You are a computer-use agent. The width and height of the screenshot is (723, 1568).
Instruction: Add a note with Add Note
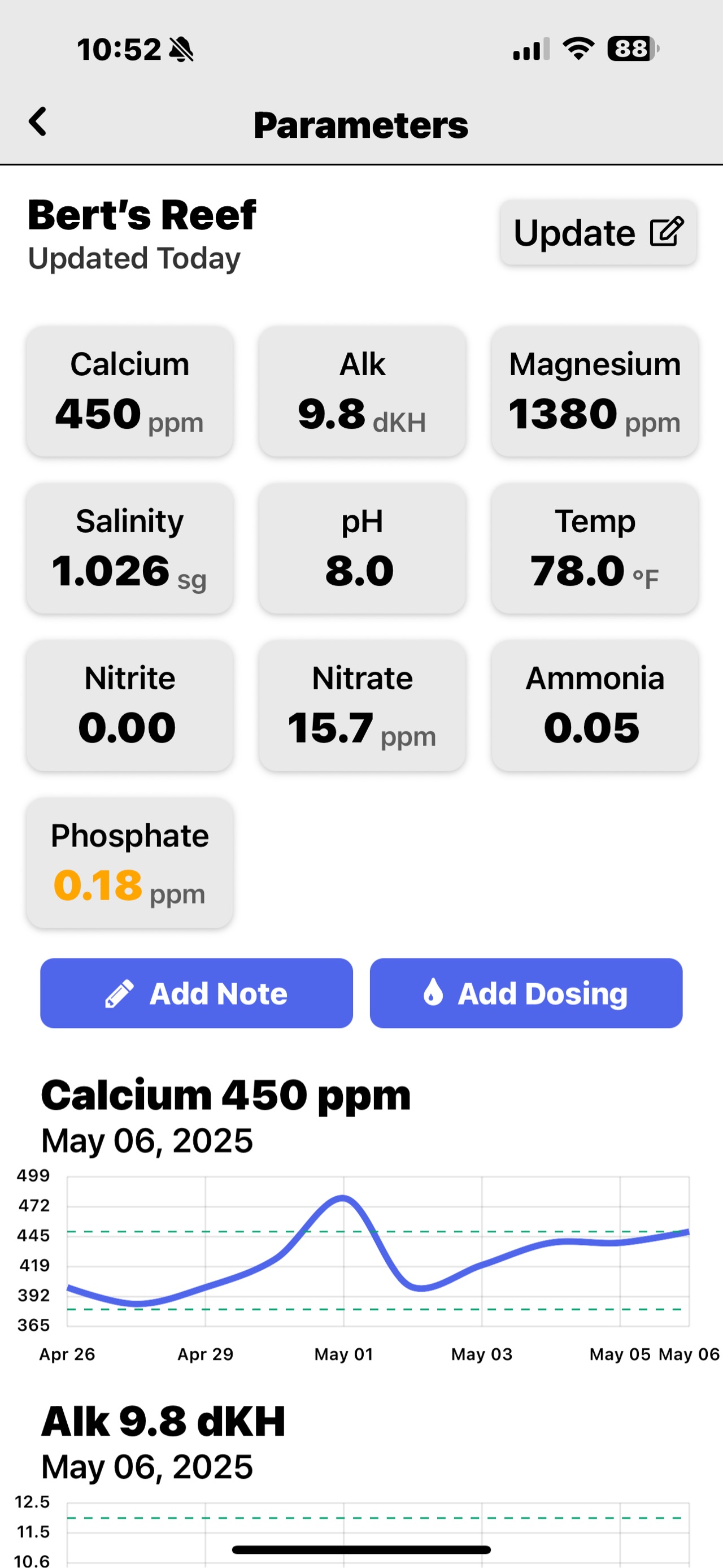click(197, 993)
